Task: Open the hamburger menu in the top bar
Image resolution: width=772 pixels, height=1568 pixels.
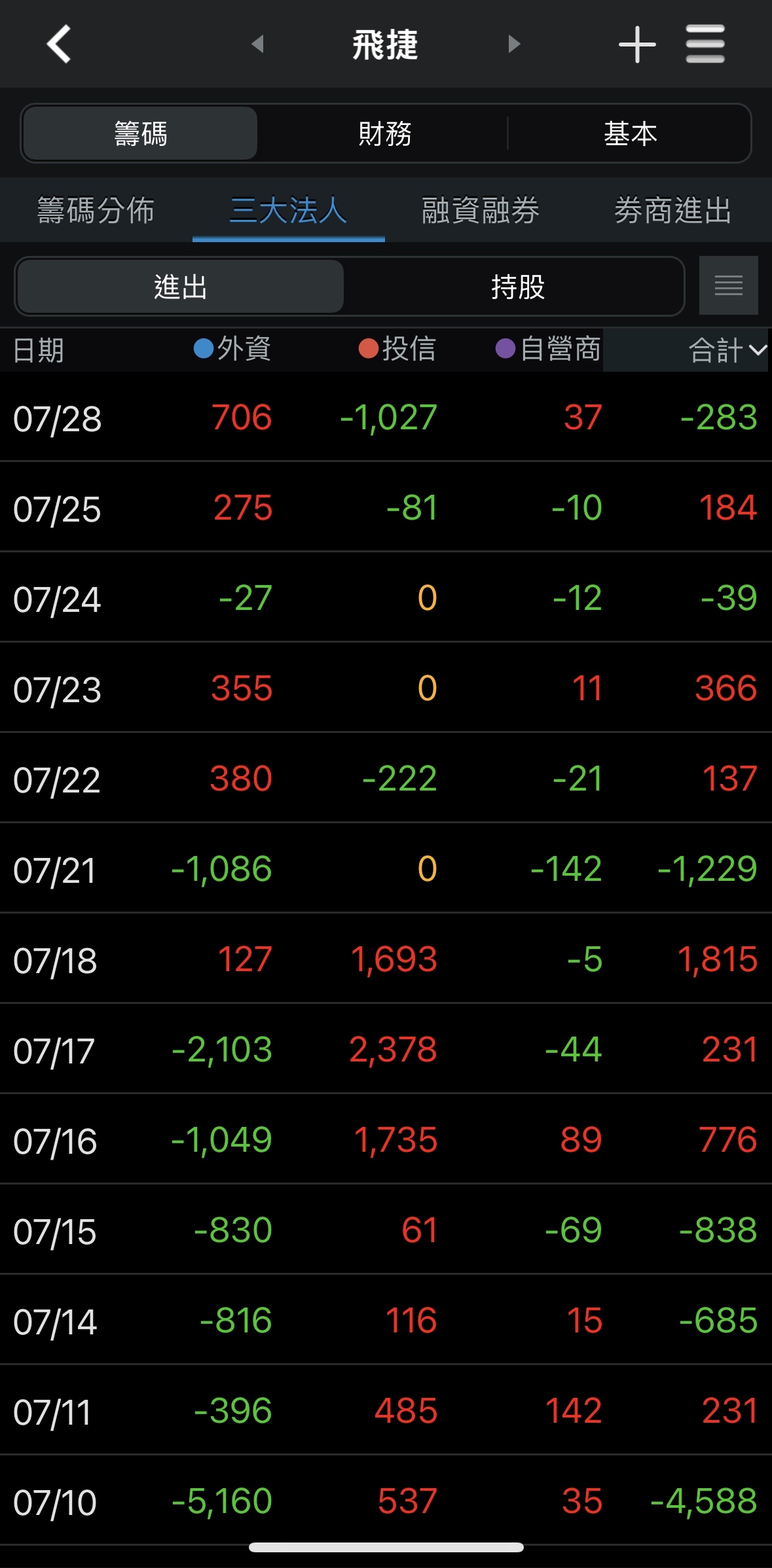Action: [x=705, y=44]
